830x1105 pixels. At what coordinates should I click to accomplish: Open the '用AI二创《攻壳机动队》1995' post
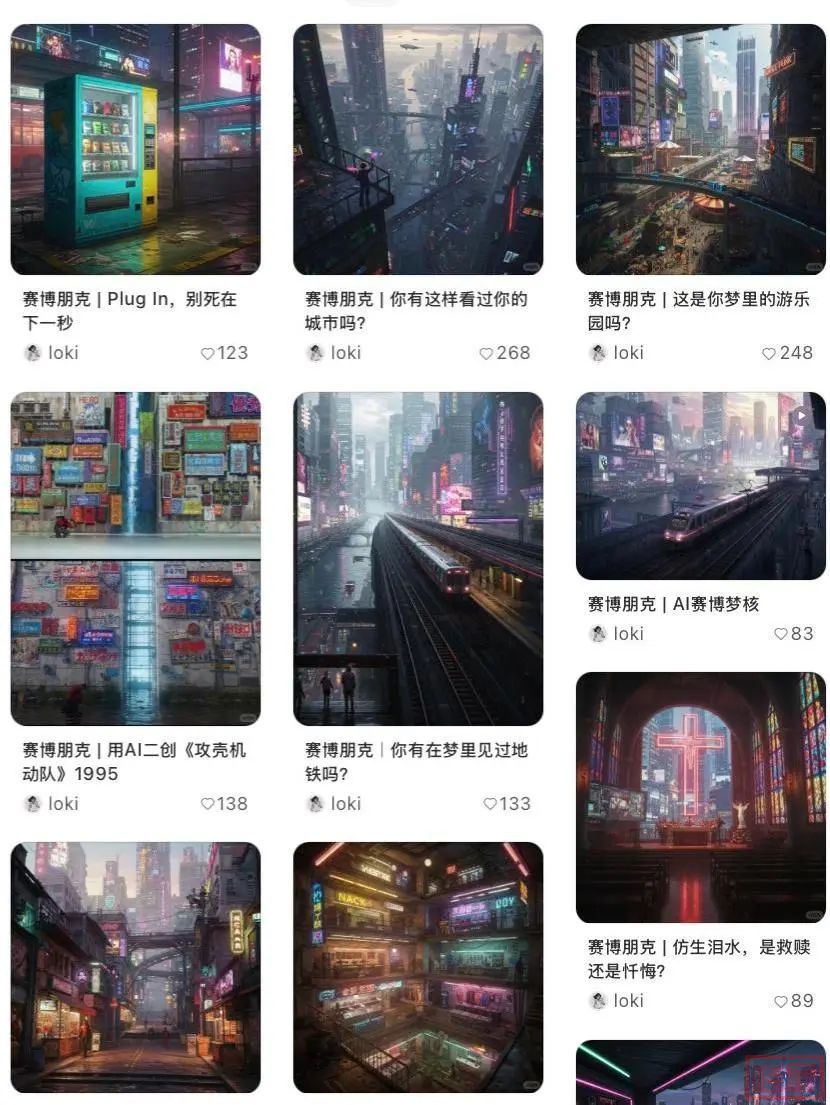pos(135,558)
